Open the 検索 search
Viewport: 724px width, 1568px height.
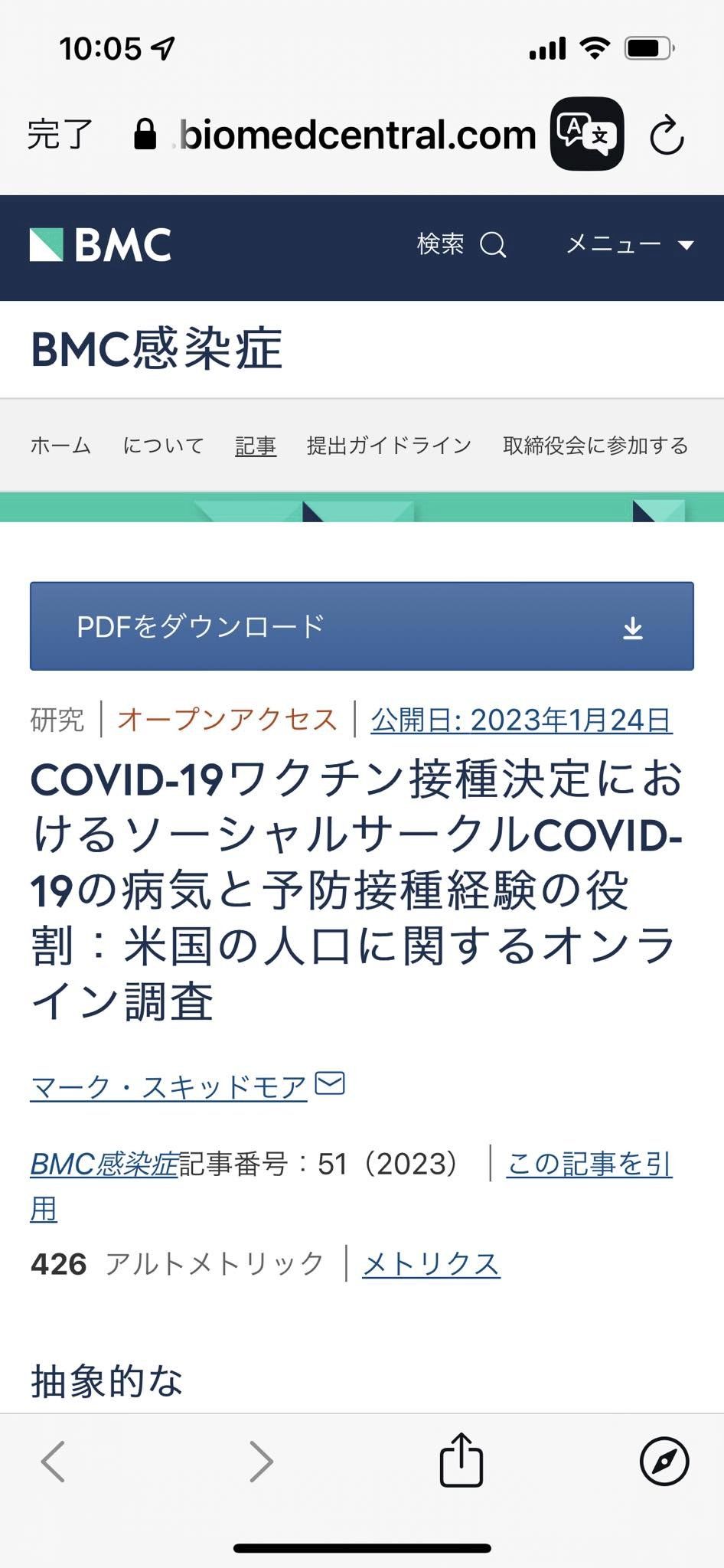461,245
